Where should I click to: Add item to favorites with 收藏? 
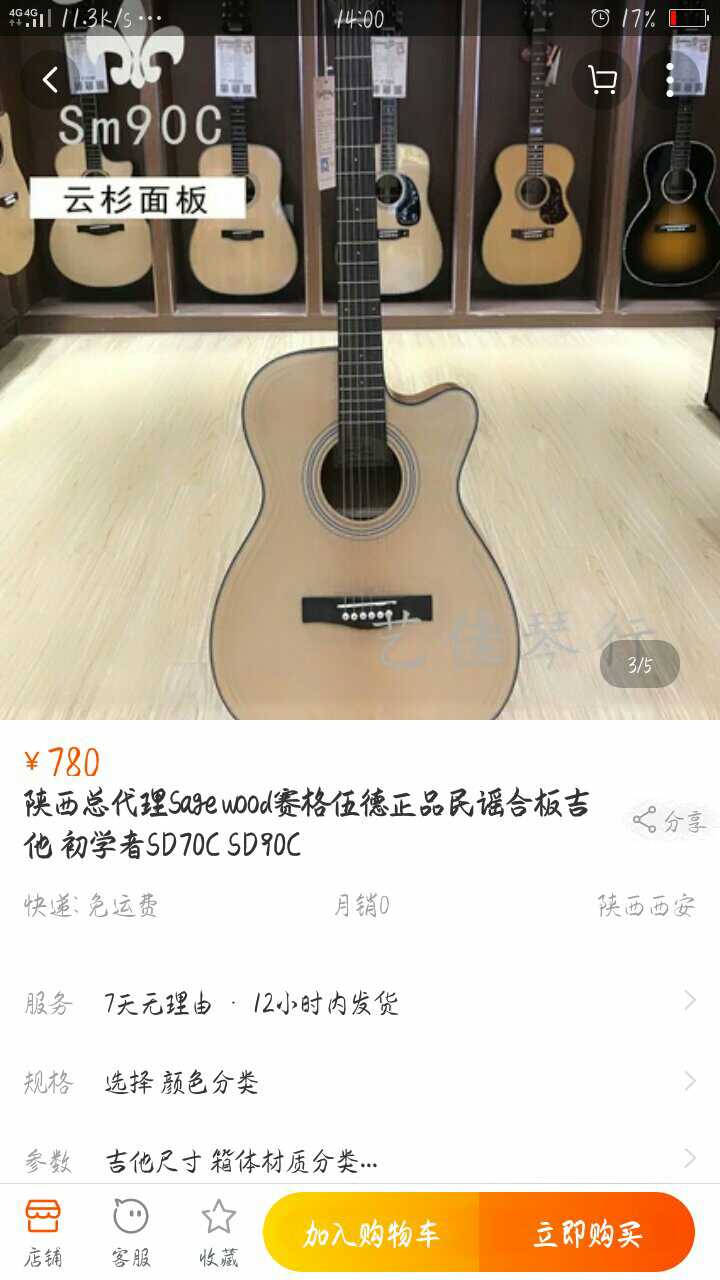[x=218, y=1233]
